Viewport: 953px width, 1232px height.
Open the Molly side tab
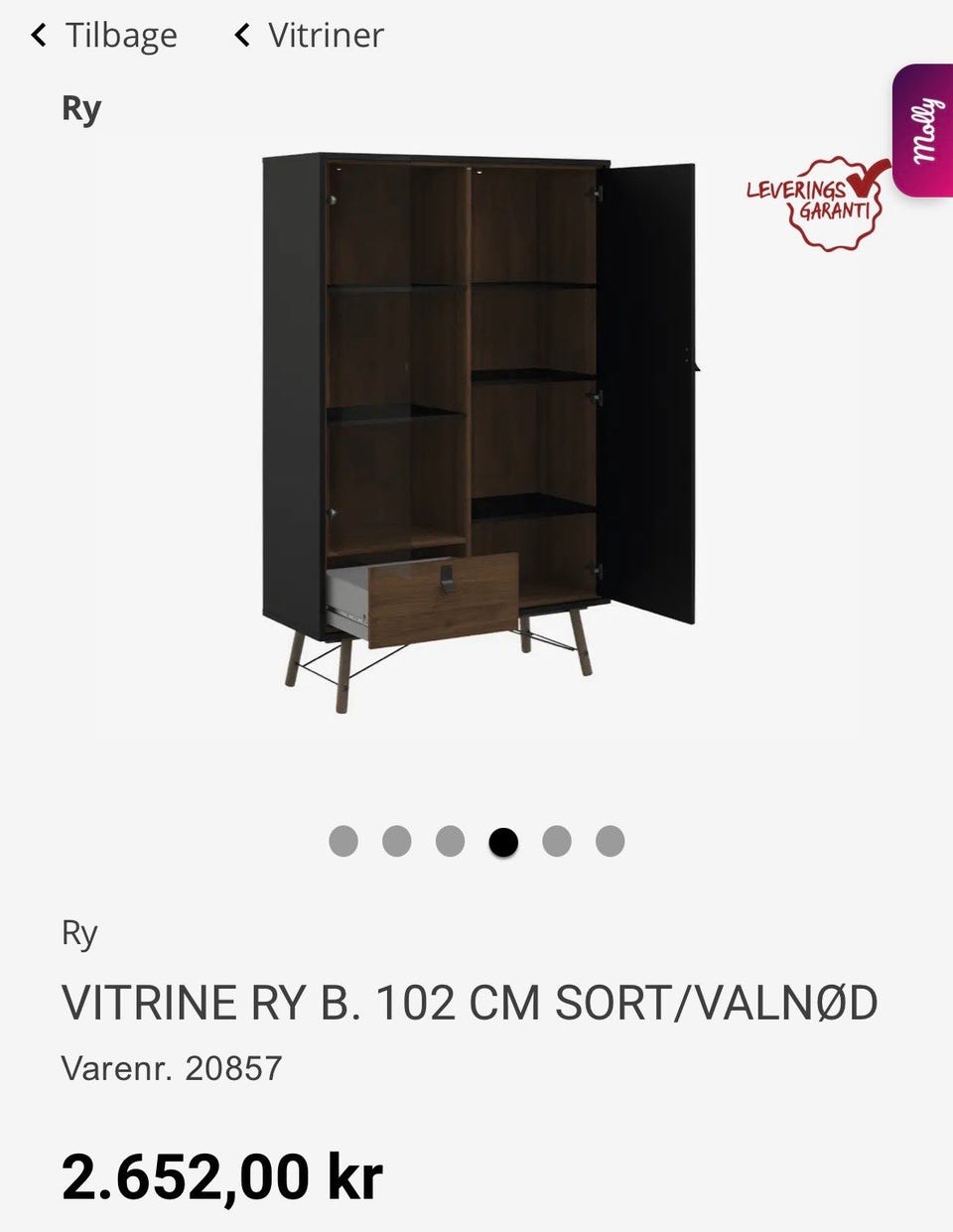point(923,130)
